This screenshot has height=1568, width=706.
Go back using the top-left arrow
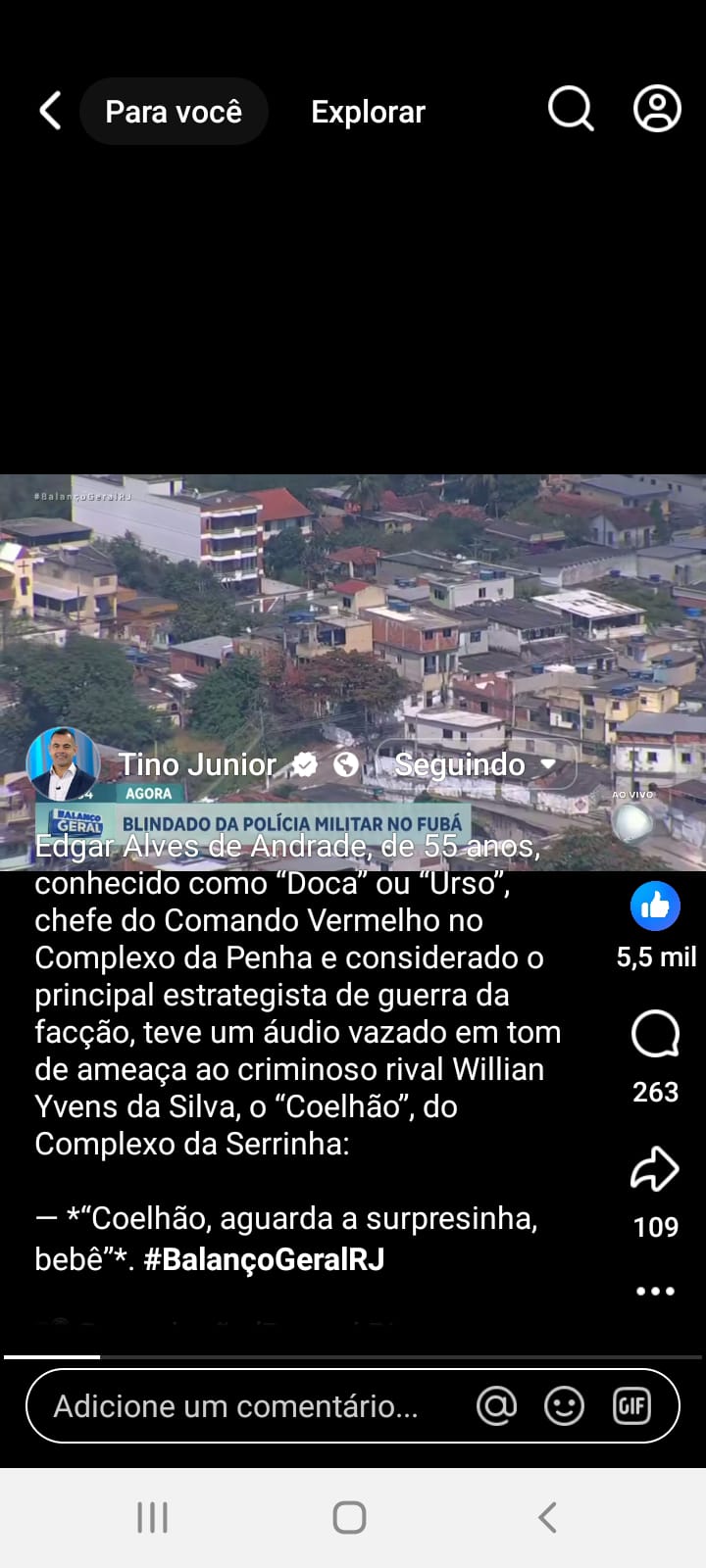click(x=51, y=111)
